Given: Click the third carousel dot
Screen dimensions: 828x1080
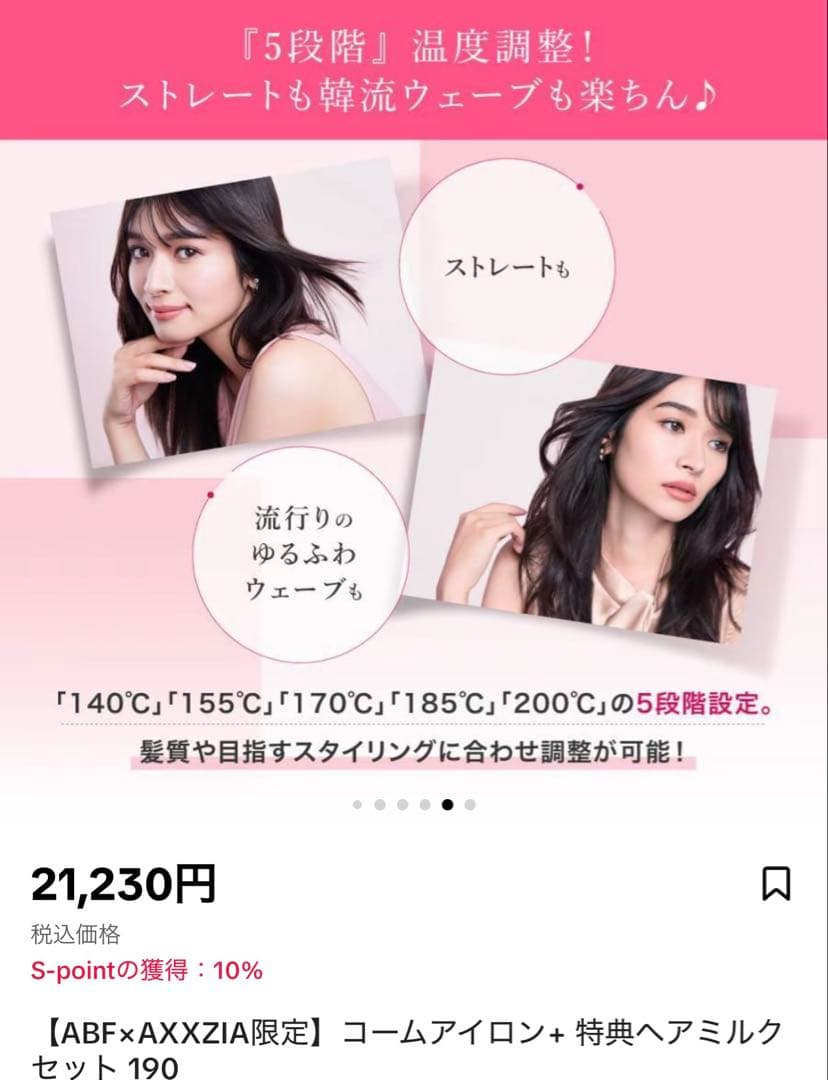Looking at the screenshot, I should coord(402,804).
